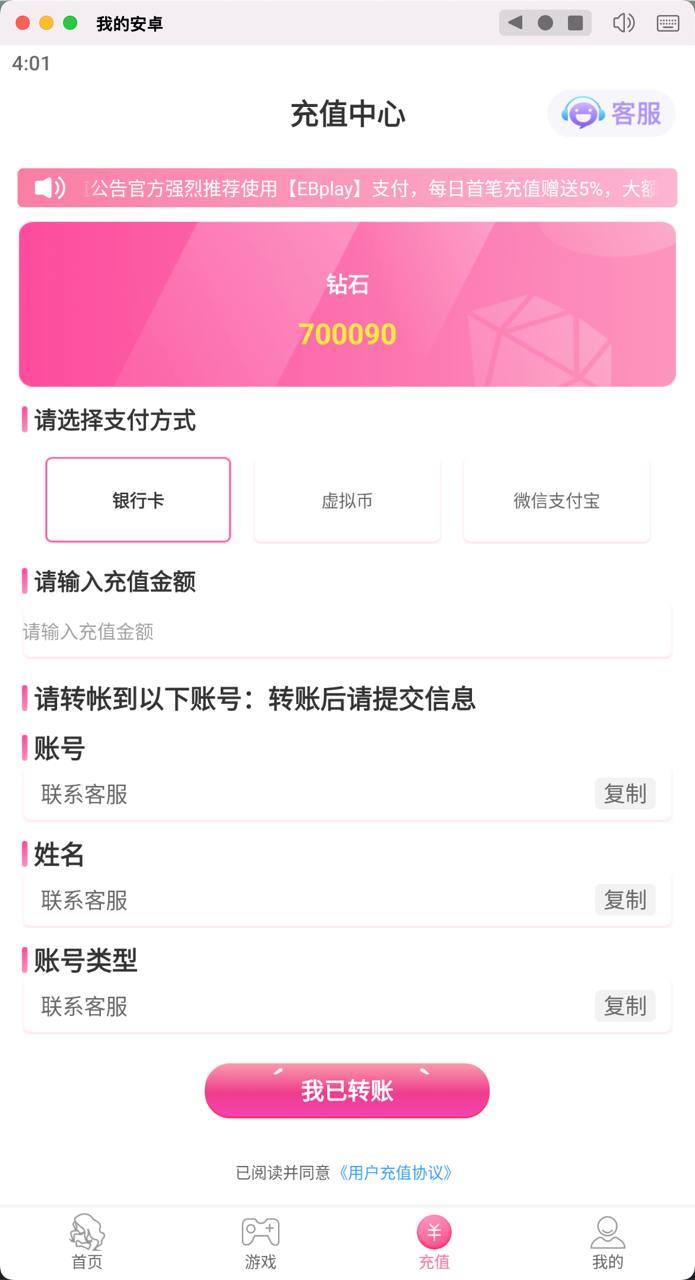695x1280 pixels.
Task: Copy the 账号 account number
Action: (x=625, y=794)
